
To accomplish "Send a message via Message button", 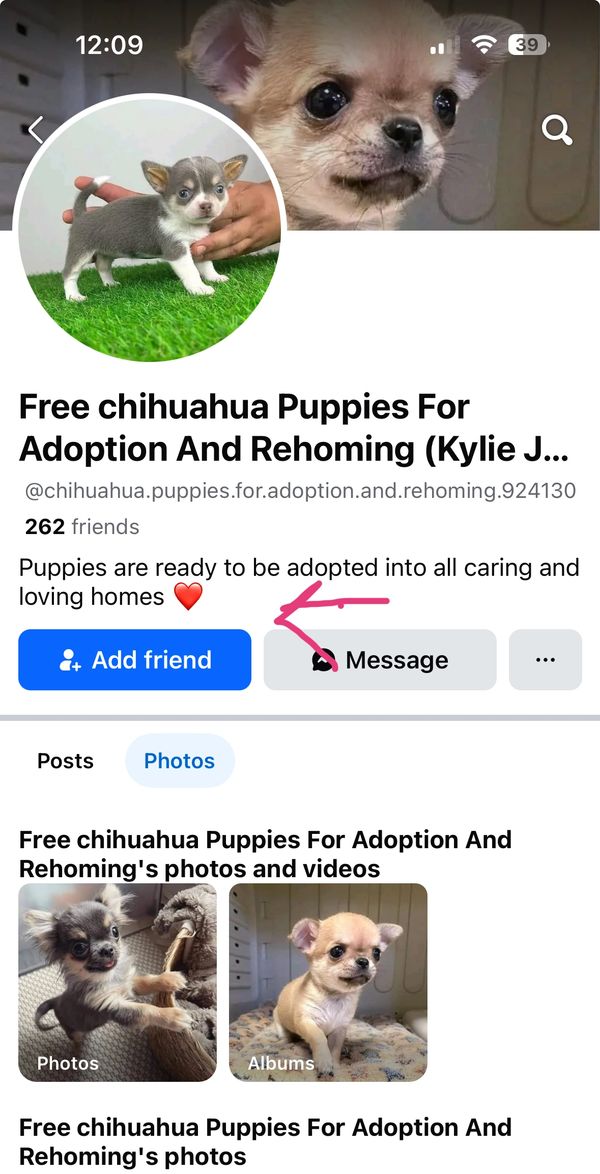I will (380, 660).
